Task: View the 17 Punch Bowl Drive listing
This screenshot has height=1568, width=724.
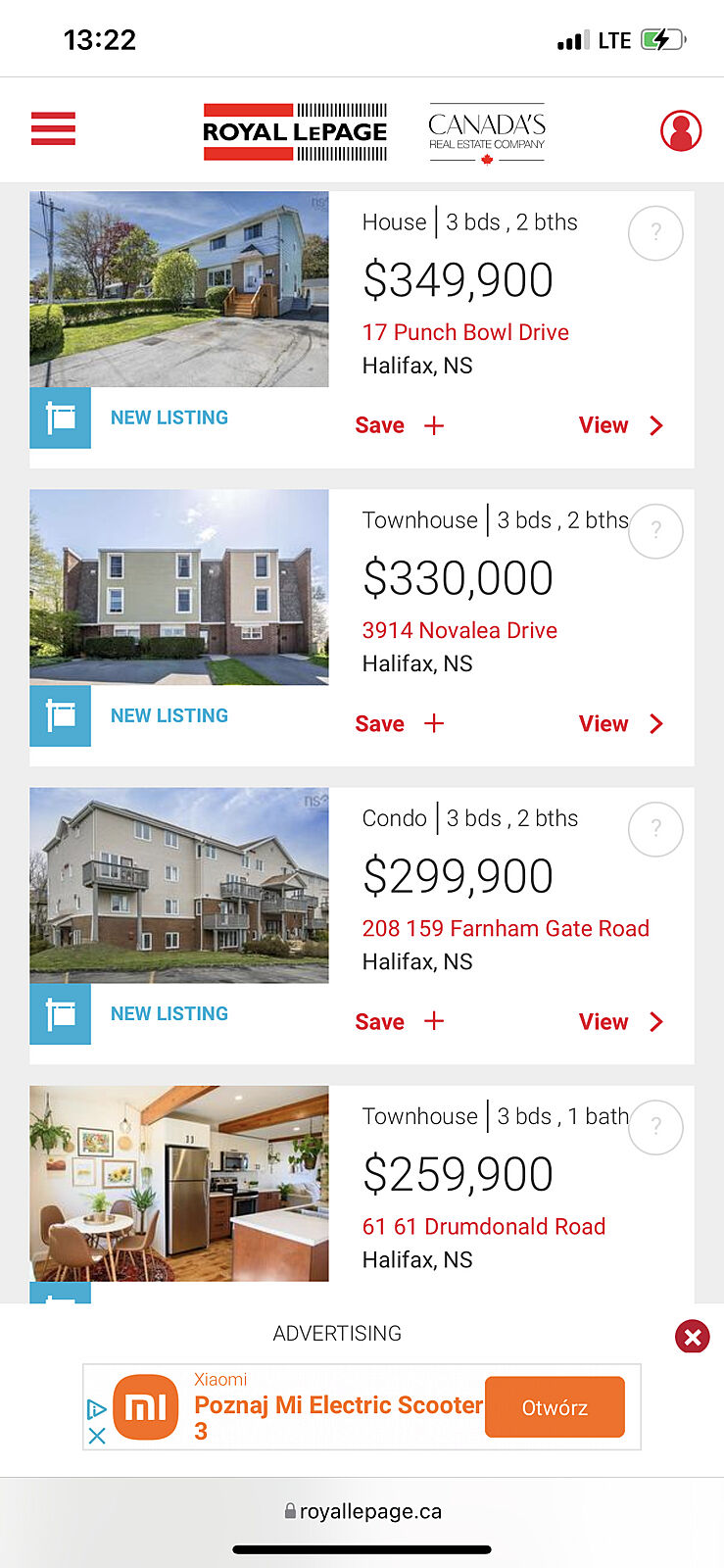Action: (621, 425)
